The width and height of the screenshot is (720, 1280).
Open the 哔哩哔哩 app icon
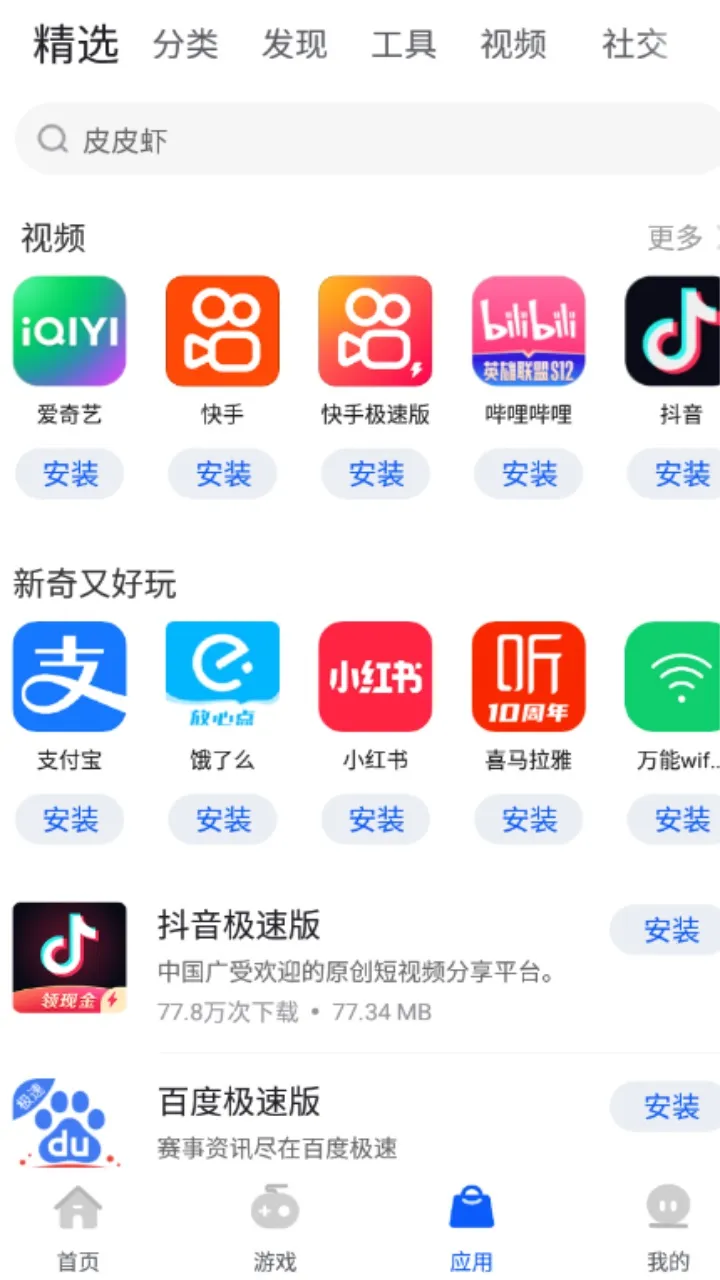coord(528,330)
